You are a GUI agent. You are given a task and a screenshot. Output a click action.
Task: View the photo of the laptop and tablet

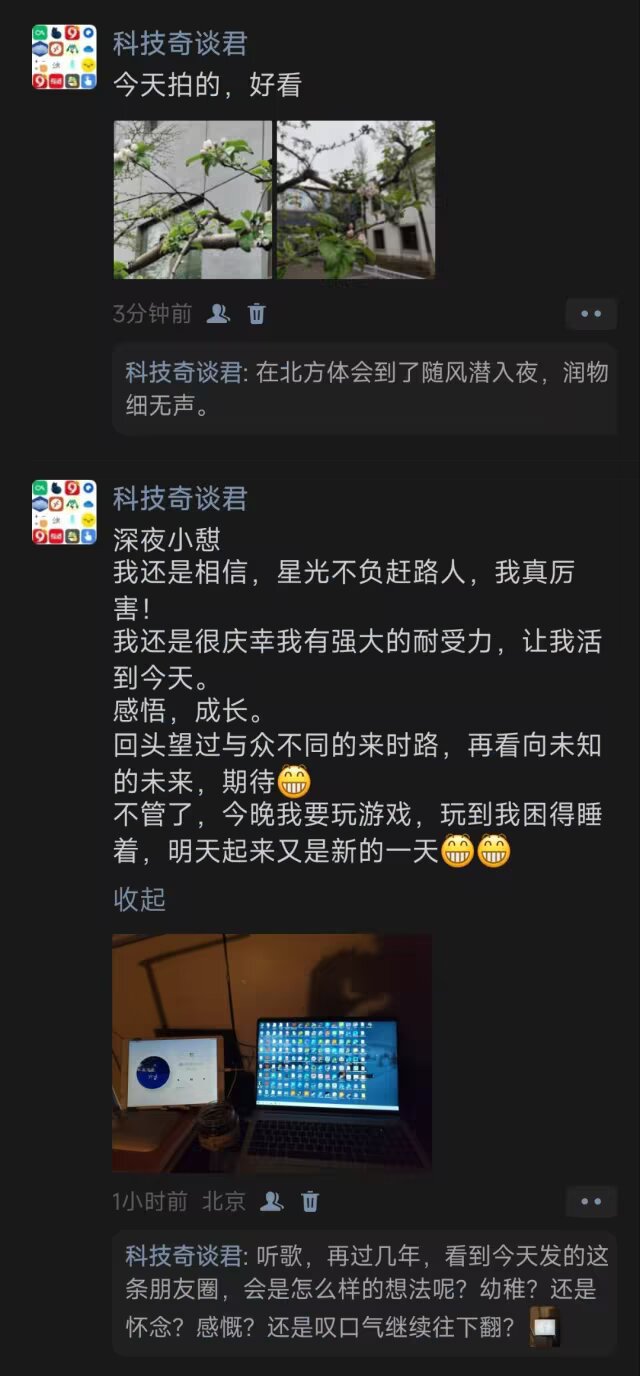click(272, 1052)
